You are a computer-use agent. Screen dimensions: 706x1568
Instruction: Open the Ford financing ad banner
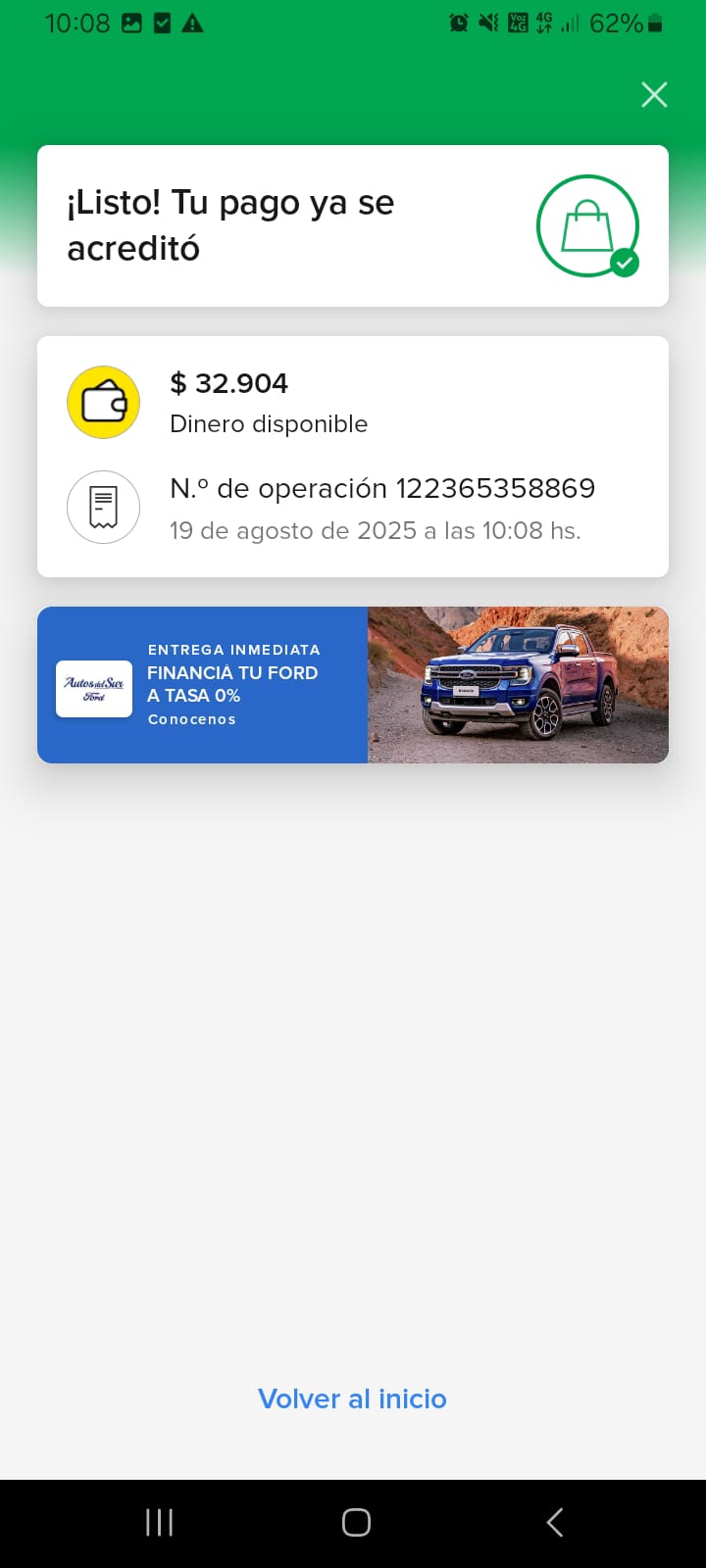point(353,685)
